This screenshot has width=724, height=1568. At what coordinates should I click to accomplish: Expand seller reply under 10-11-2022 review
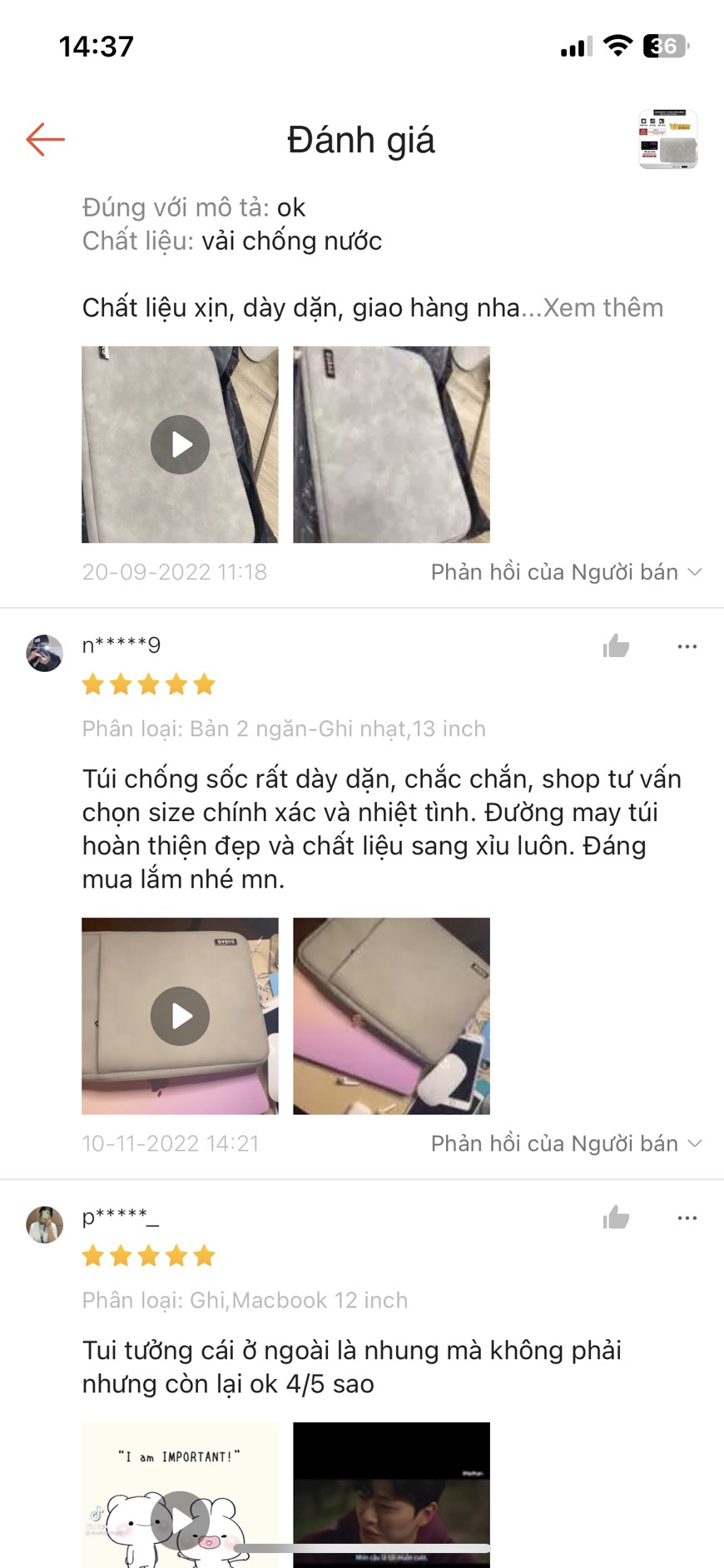[566, 1143]
